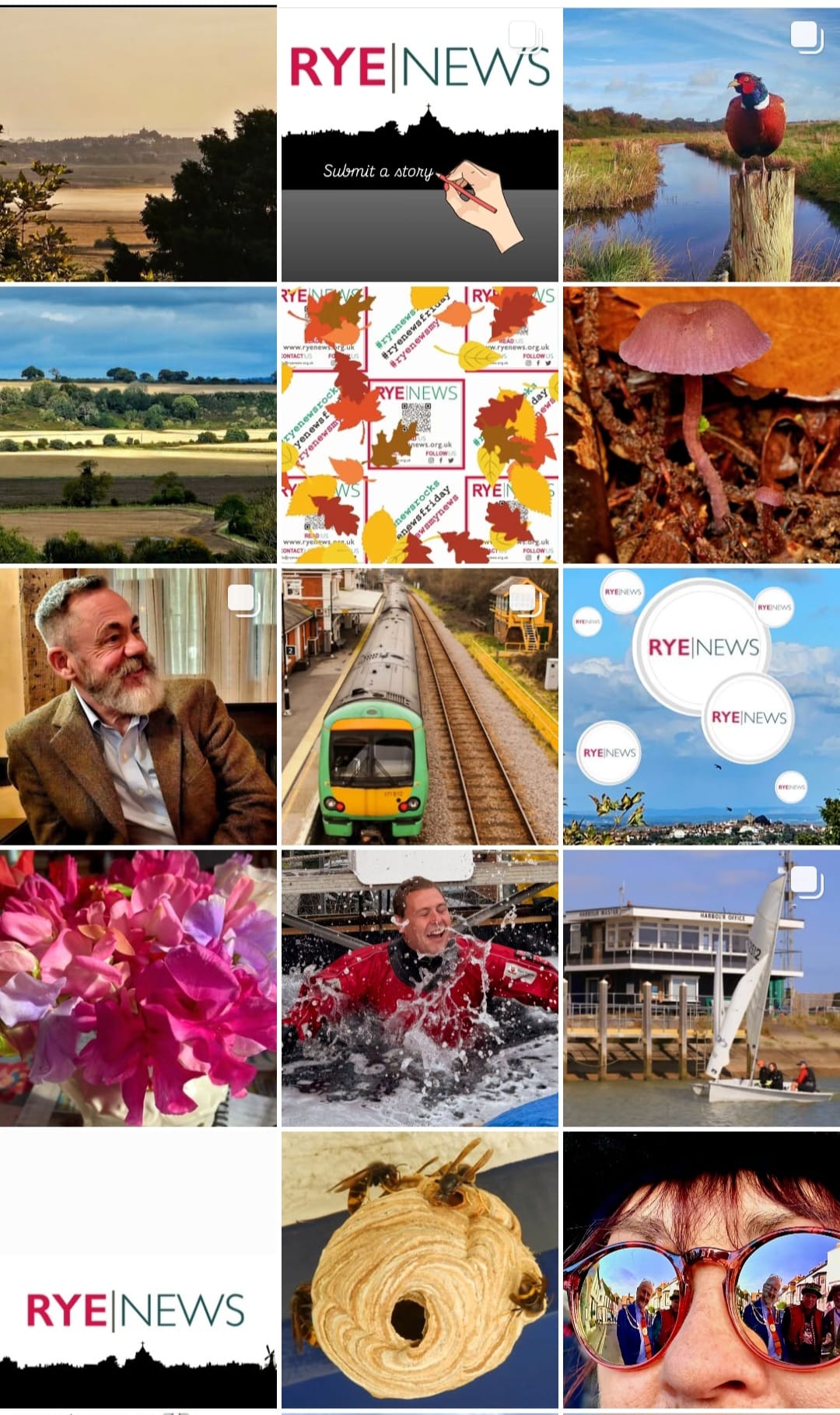
Task: Open the 'Submit a story' post
Action: 419,144
